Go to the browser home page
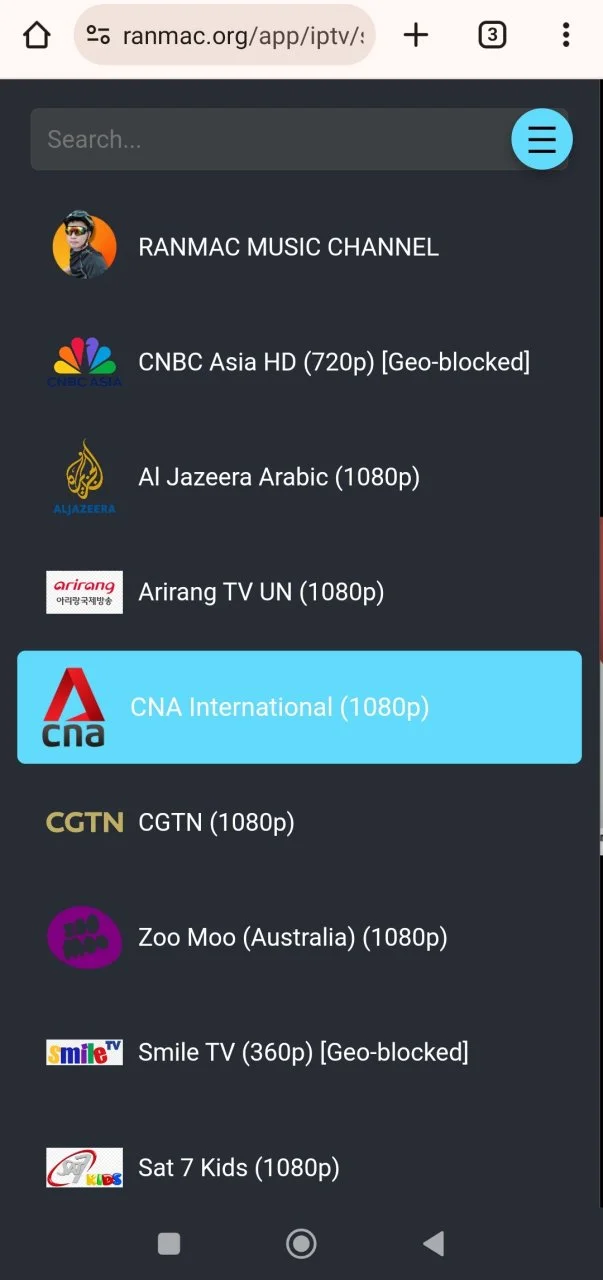The width and height of the screenshot is (603, 1280). (x=36, y=36)
